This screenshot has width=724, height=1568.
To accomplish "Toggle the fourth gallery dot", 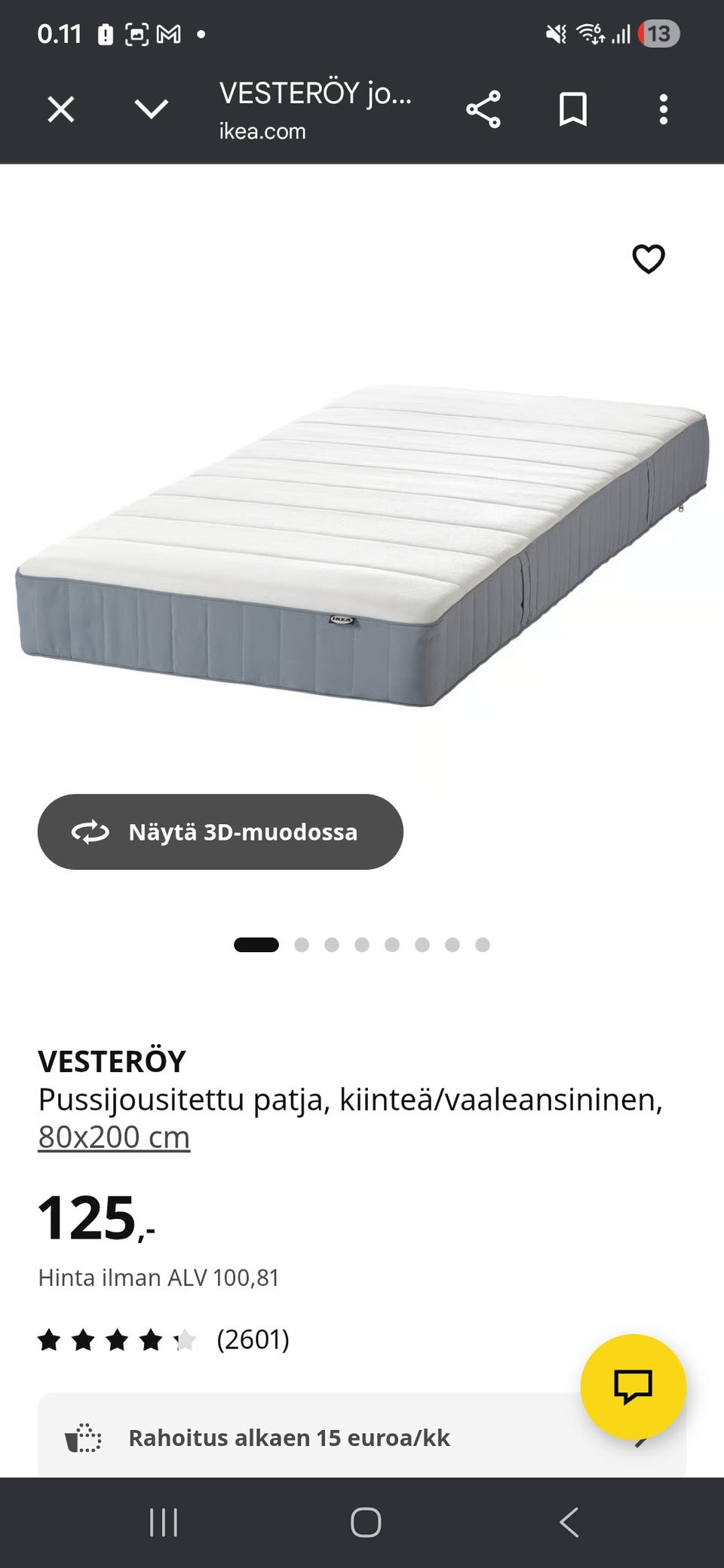I will (362, 944).
